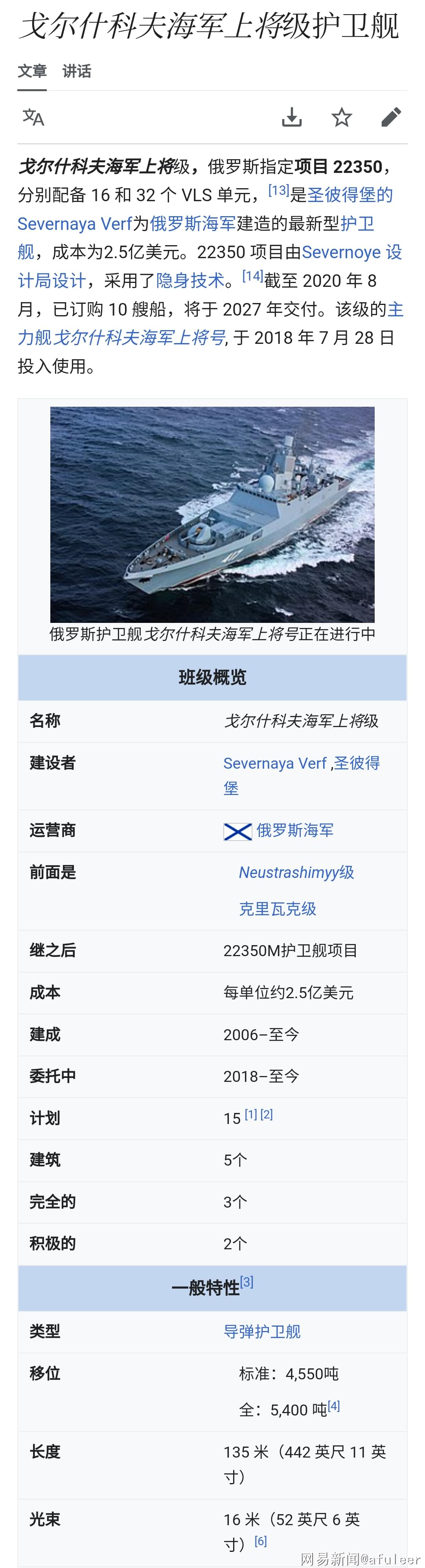This screenshot has width=425, height=1568.
Task: Open 俄罗斯海军 link in 运营商 row
Action: tap(295, 830)
